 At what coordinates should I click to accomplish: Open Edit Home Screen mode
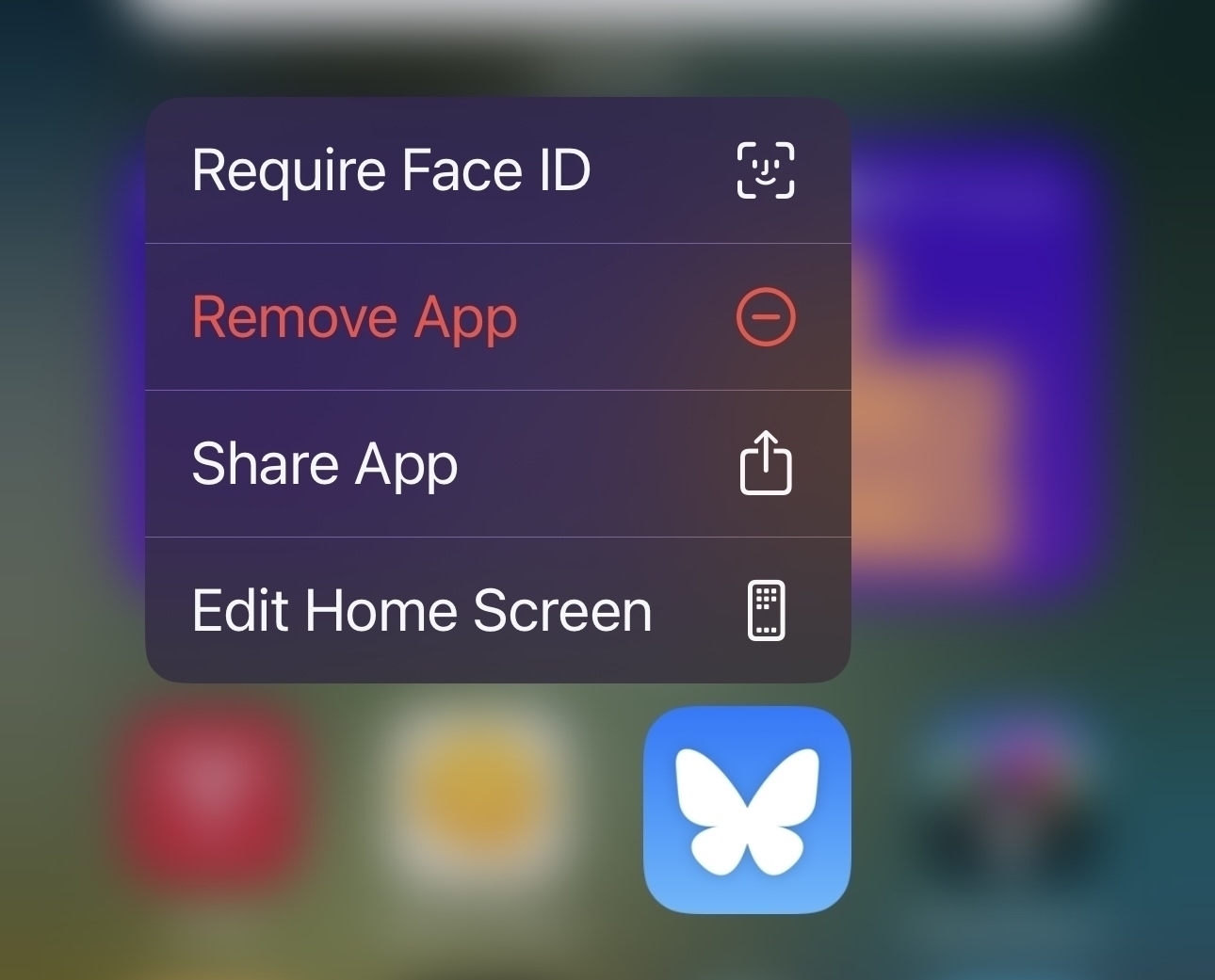point(497,611)
